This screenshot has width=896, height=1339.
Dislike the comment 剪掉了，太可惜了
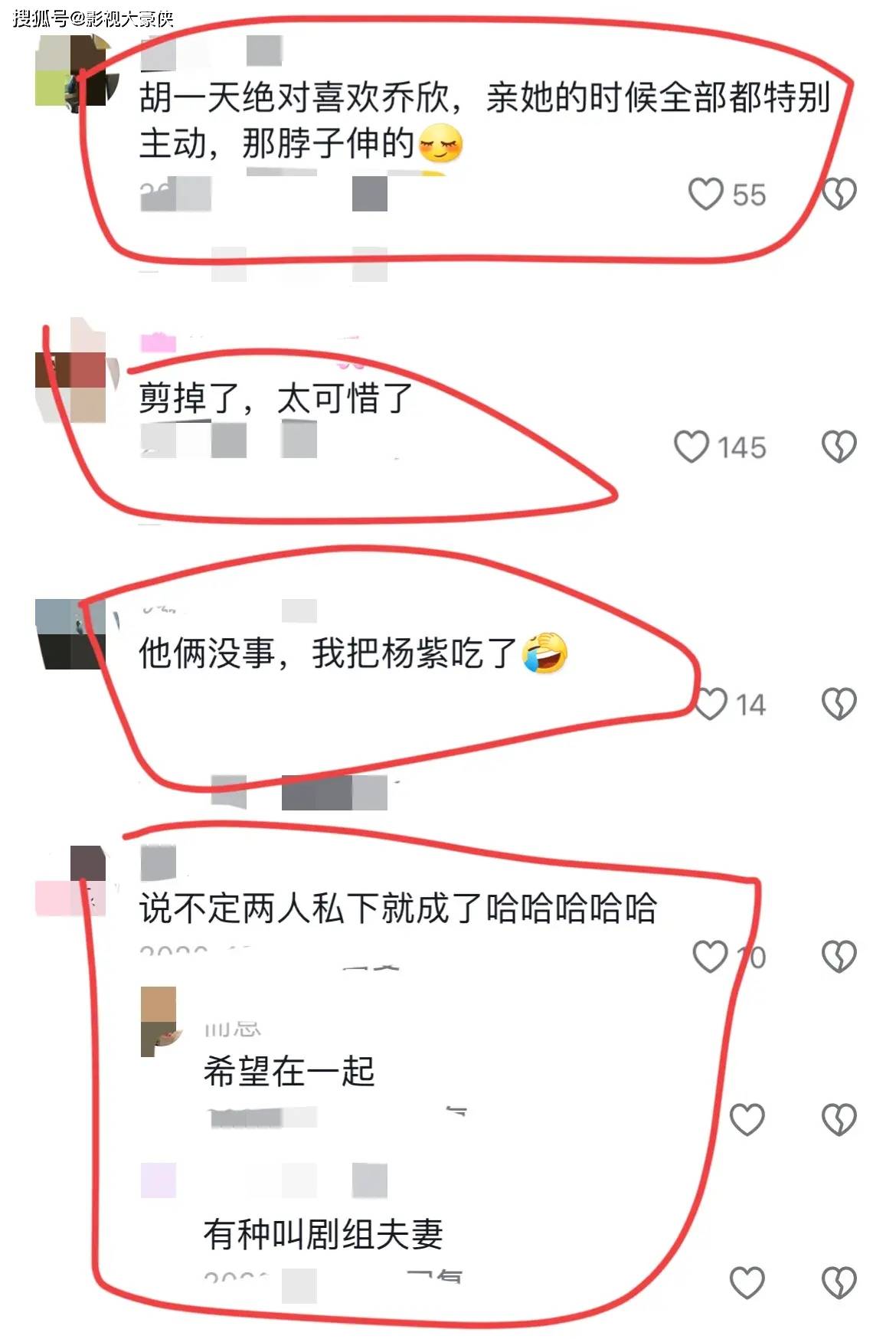(x=839, y=447)
